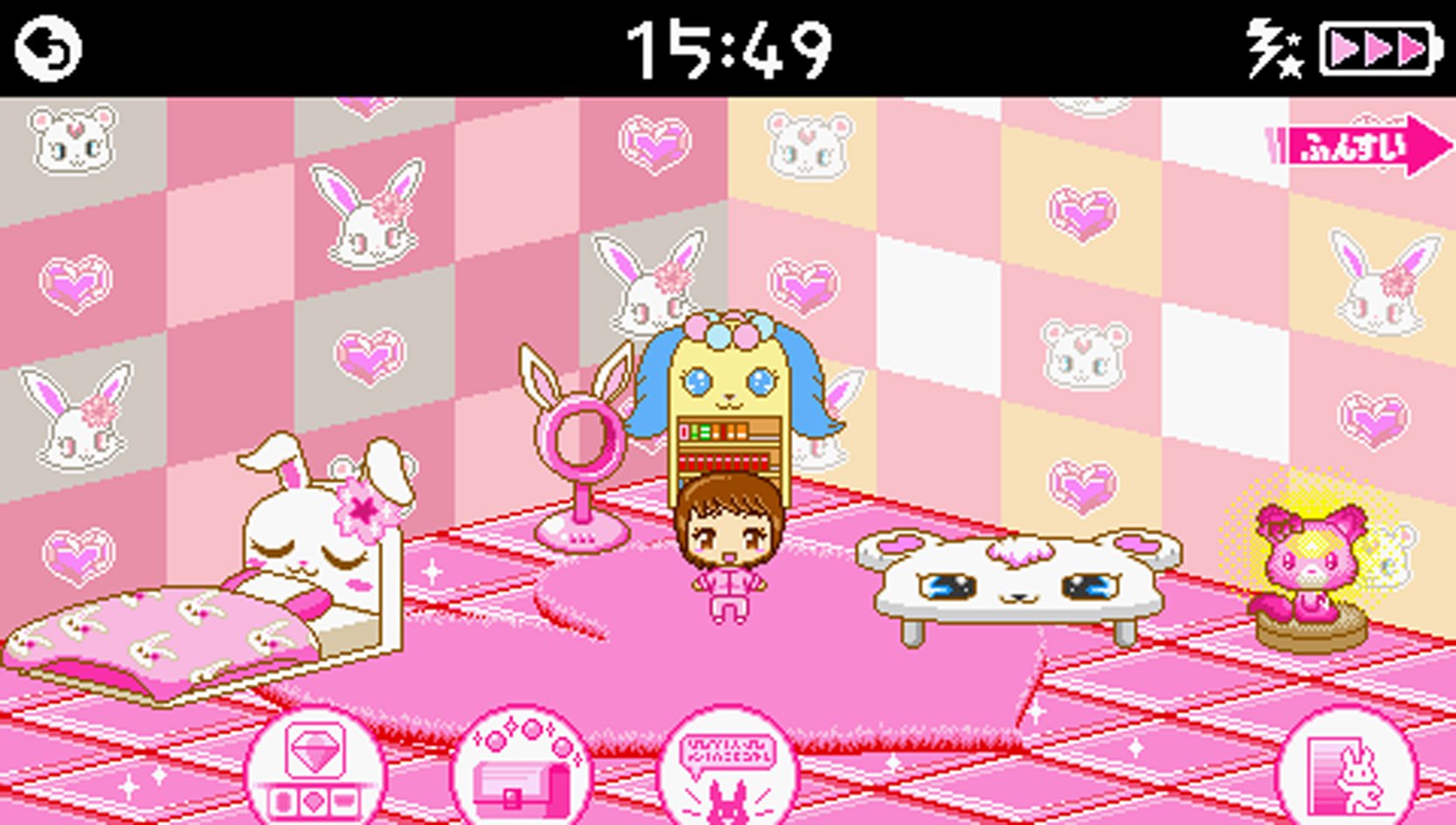Tap the back arrow icon
This screenshot has width=1456, height=825.
[48, 49]
